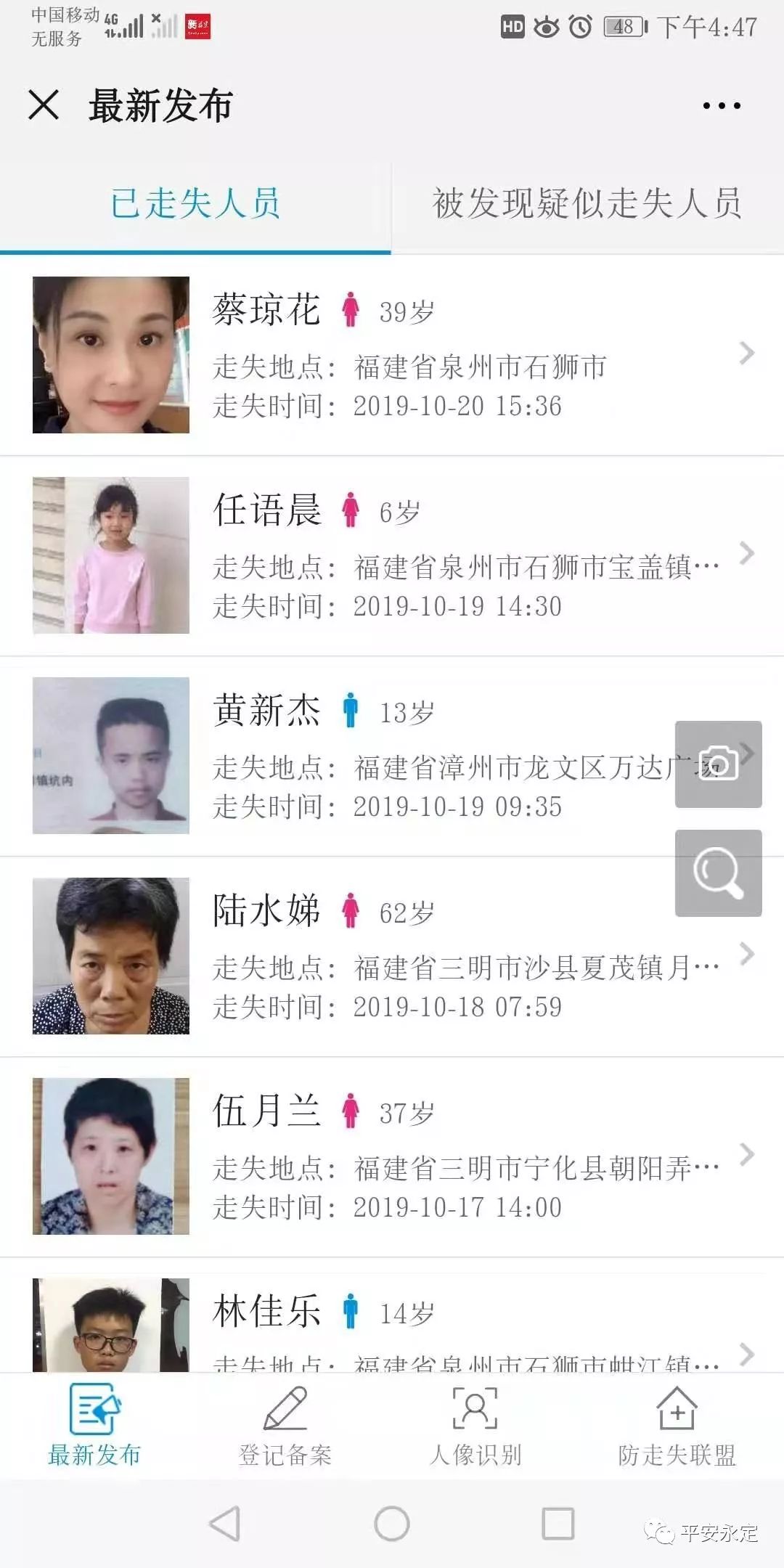Open missing person record for 蔡琼花
The height and width of the screenshot is (1568, 784).
pos(392,355)
